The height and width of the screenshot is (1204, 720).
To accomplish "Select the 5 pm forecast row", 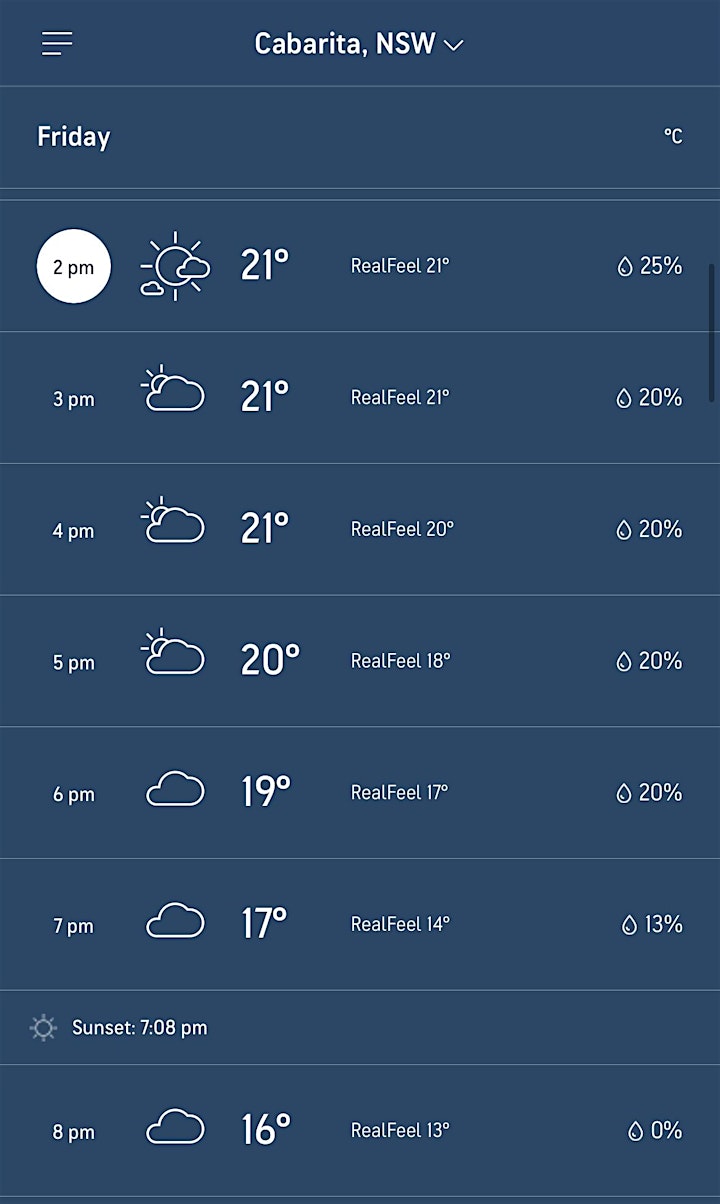I will [360, 662].
